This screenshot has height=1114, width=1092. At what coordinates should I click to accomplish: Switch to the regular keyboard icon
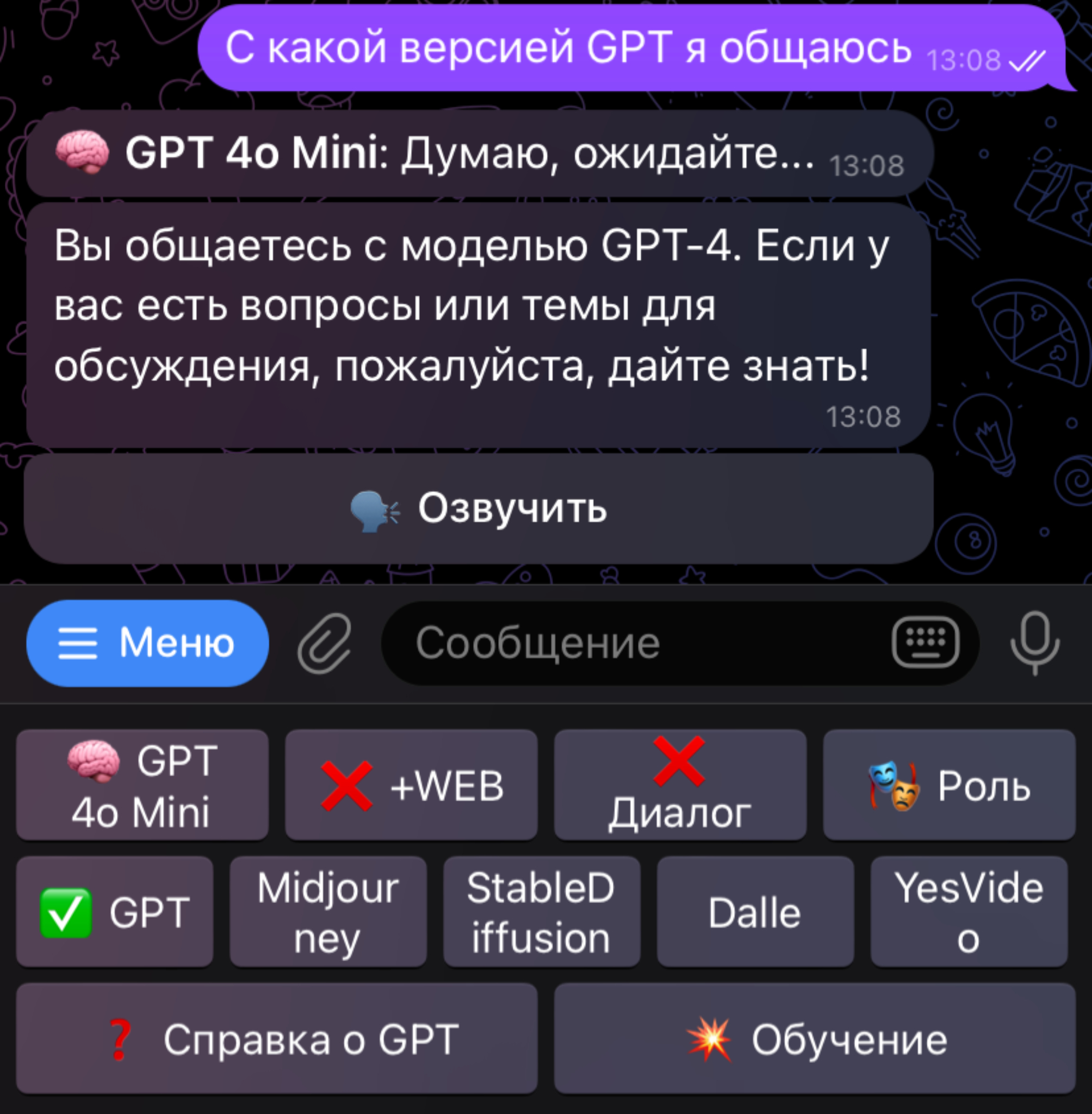click(925, 642)
